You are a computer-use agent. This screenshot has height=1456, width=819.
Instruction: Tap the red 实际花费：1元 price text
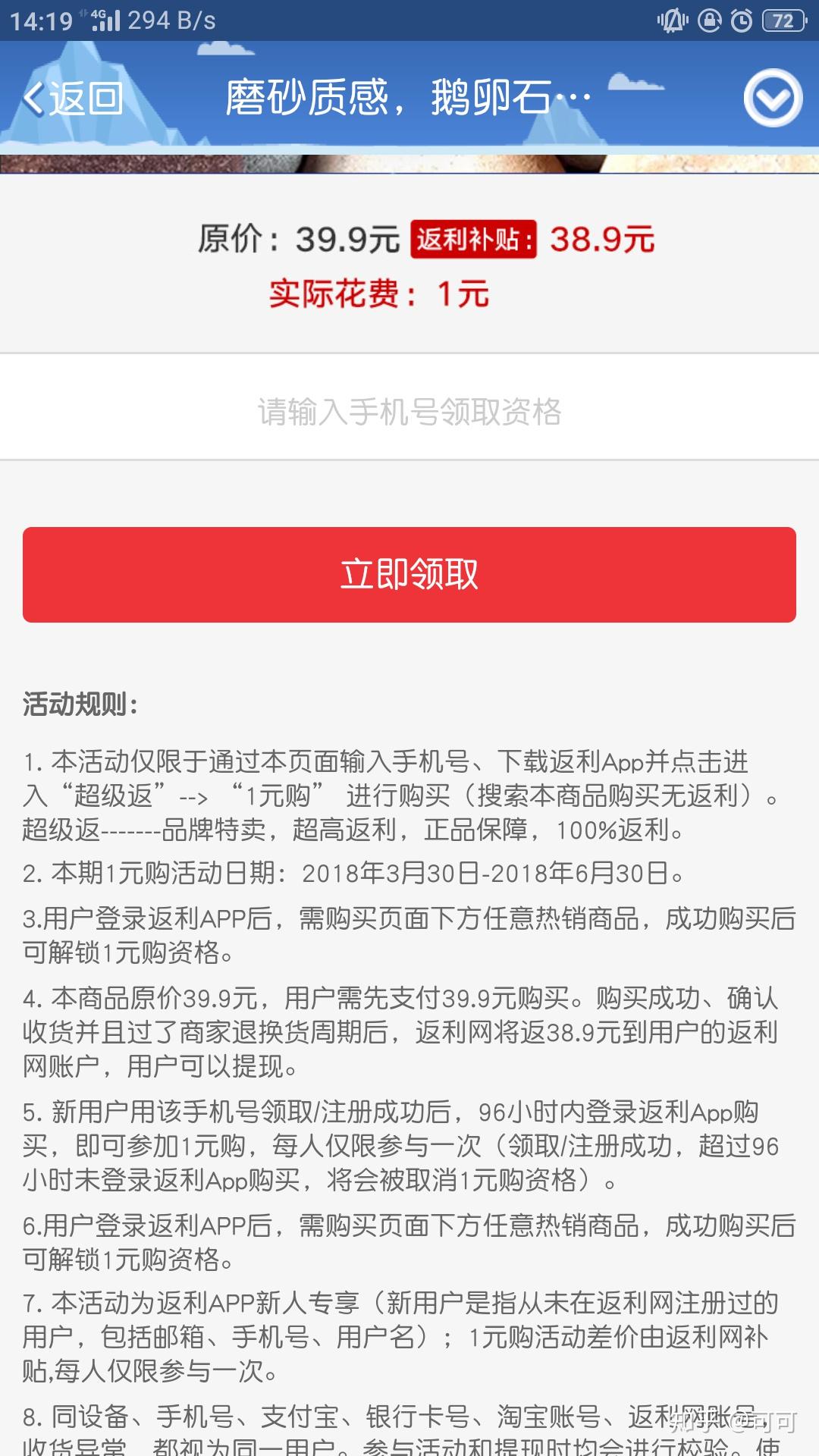point(381,295)
